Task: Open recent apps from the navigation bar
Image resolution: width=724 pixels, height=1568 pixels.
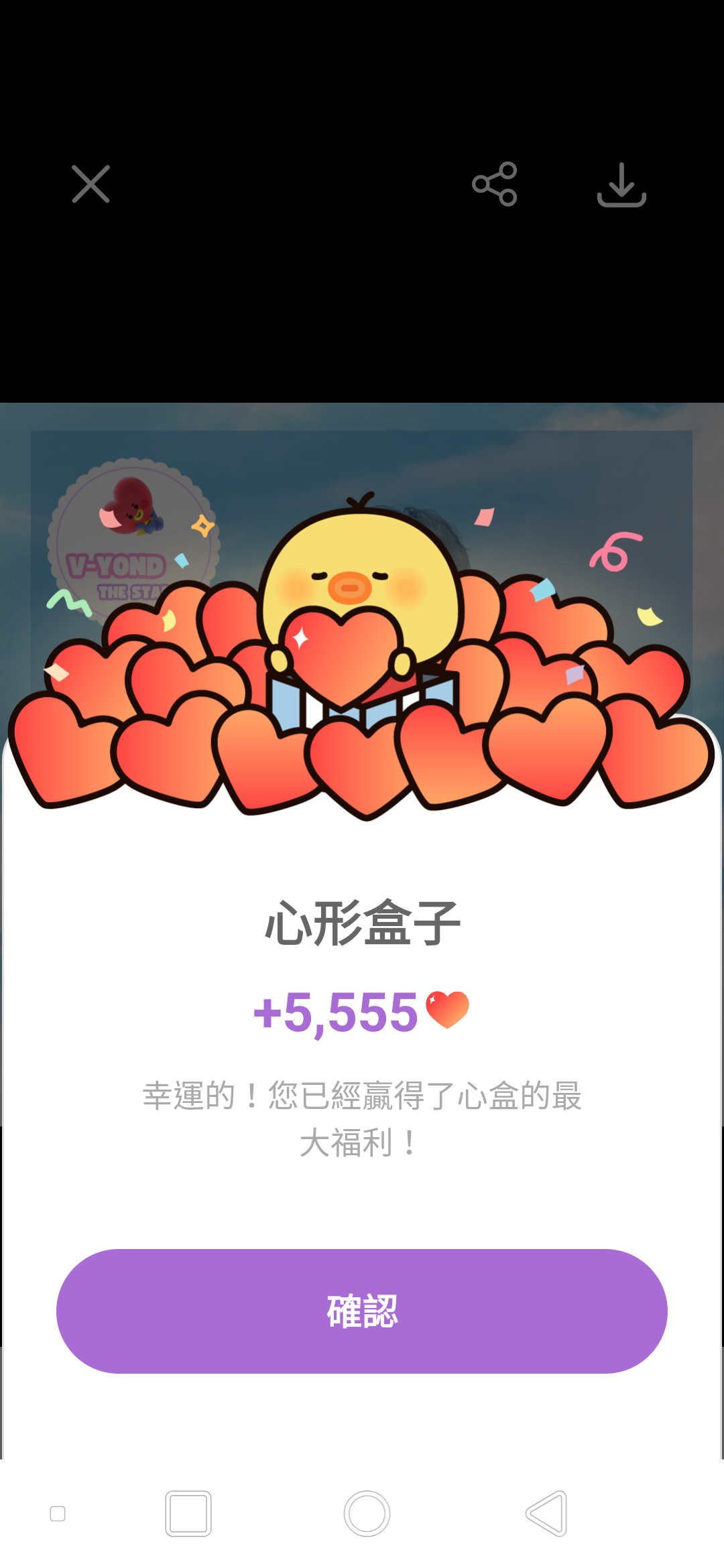Action: pyautogui.click(x=188, y=1514)
